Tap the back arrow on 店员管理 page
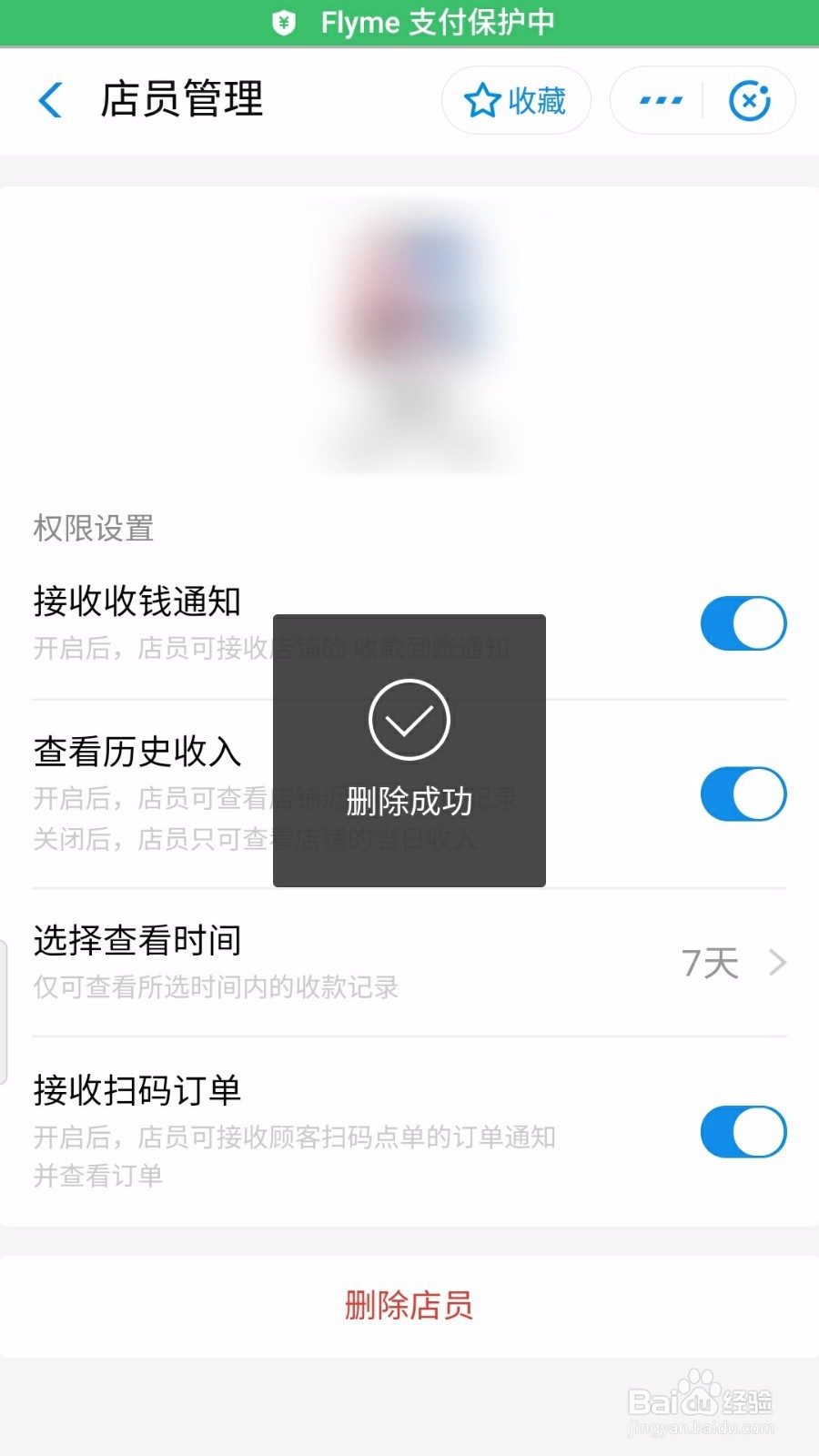The image size is (819, 1456). click(x=50, y=100)
